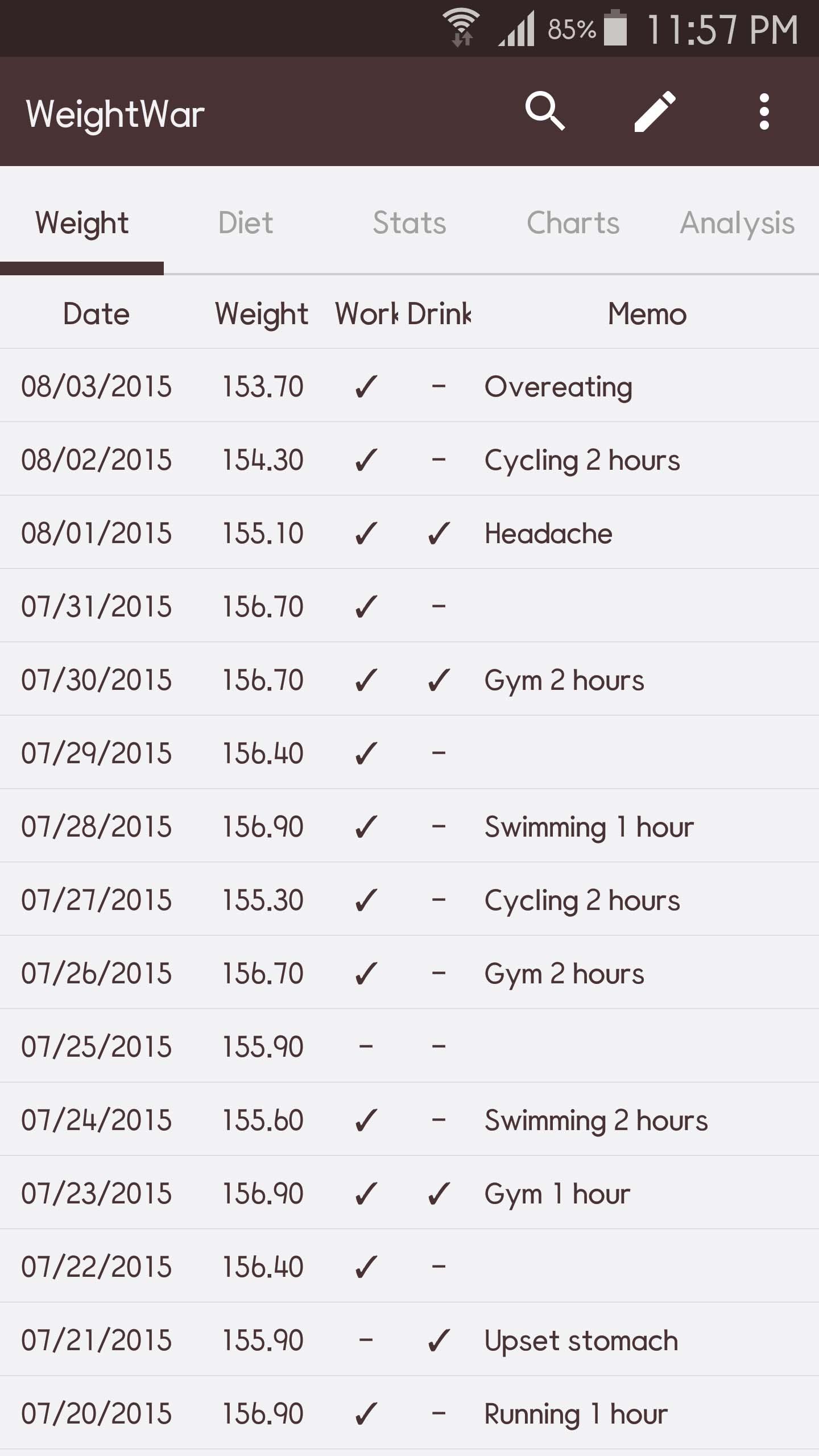Switch to the Charts tab
The height and width of the screenshot is (1456, 819).
(x=573, y=223)
